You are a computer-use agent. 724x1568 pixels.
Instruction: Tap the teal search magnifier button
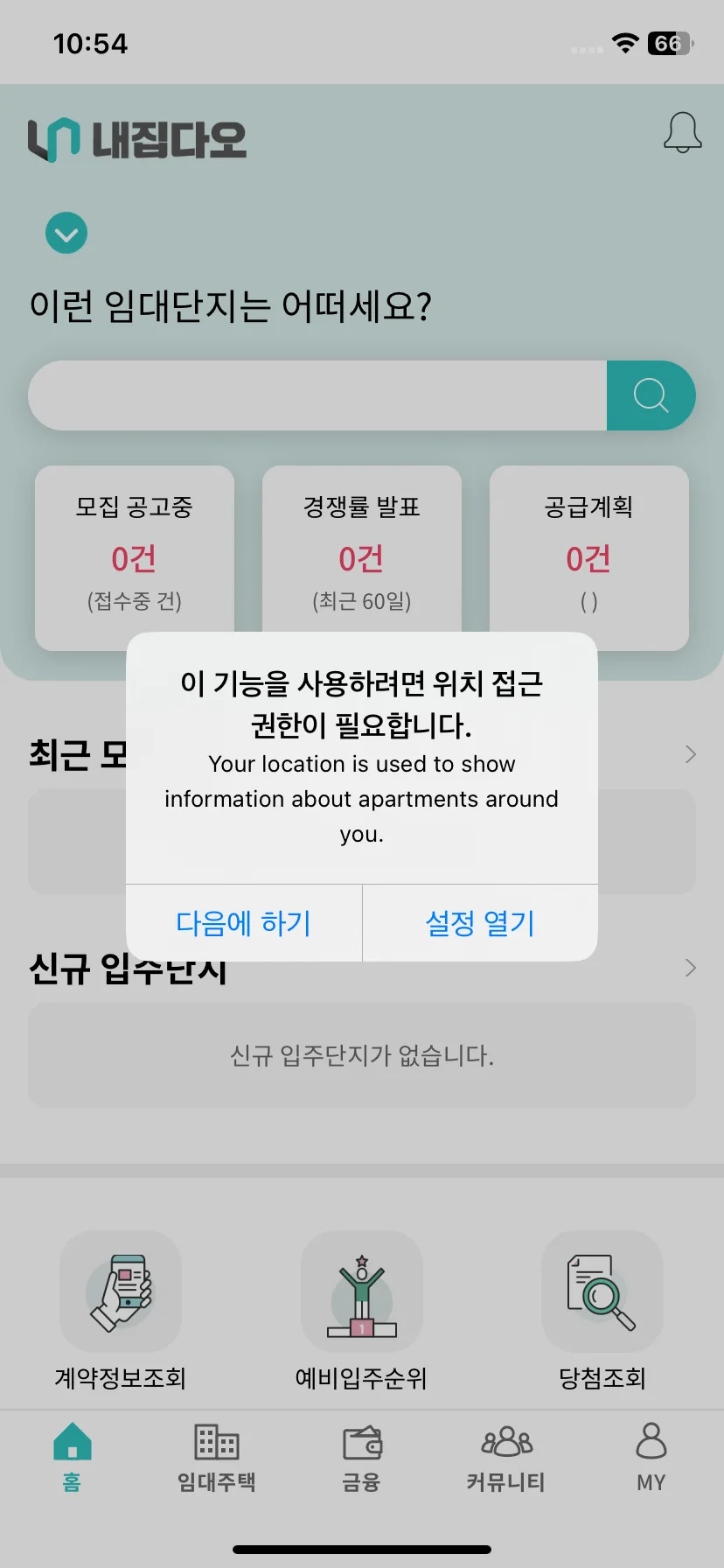pyautogui.click(x=651, y=395)
